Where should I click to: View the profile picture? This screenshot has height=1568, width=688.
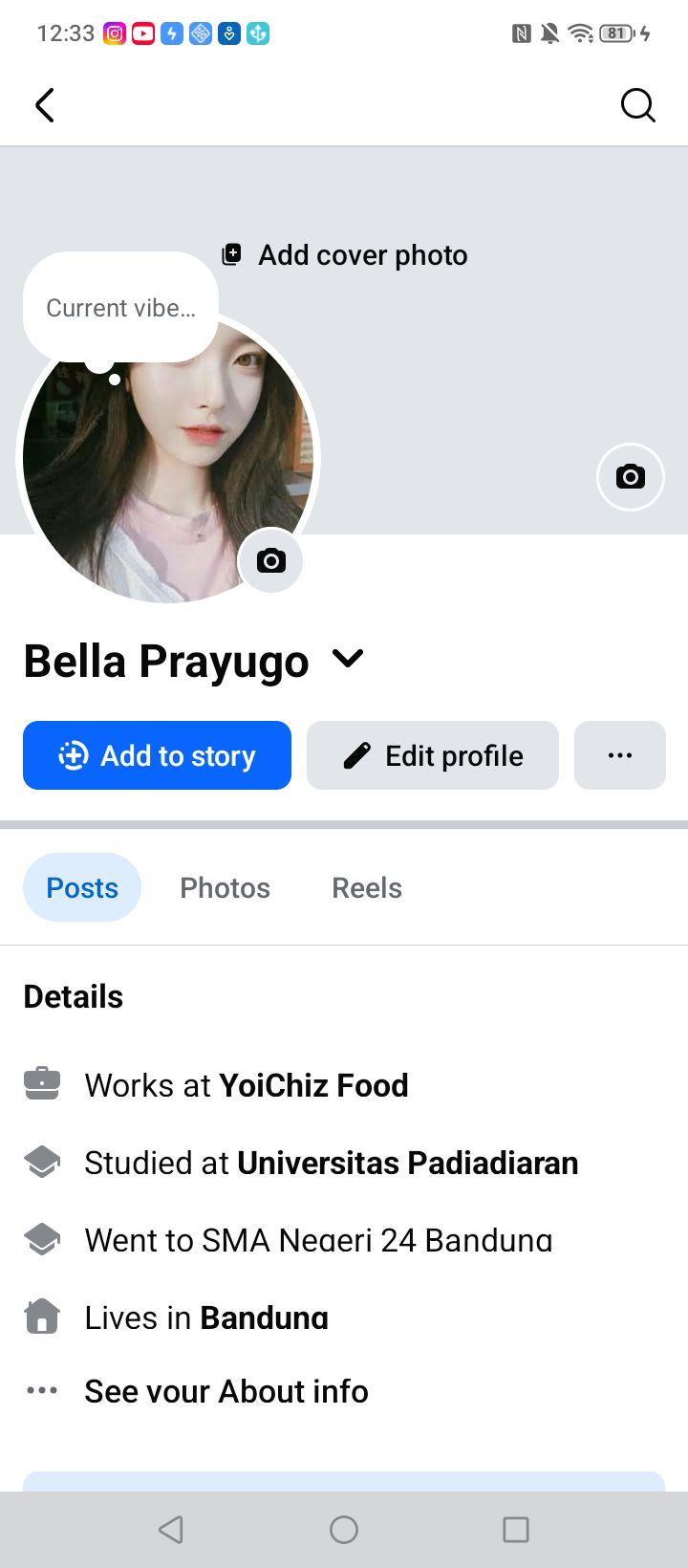(x=168, y=459)
